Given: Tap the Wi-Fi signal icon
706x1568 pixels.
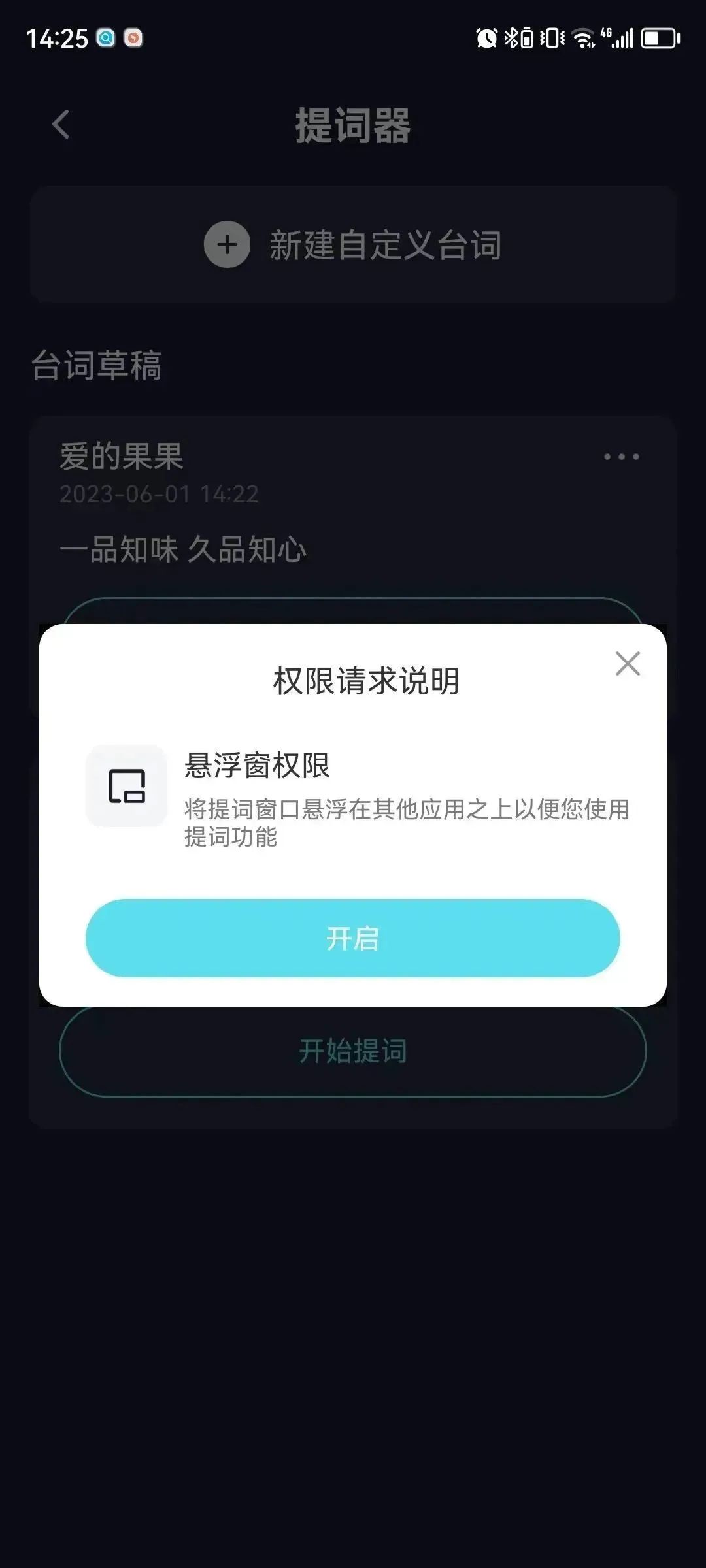Looking at the screenshot, I should 584,37.
